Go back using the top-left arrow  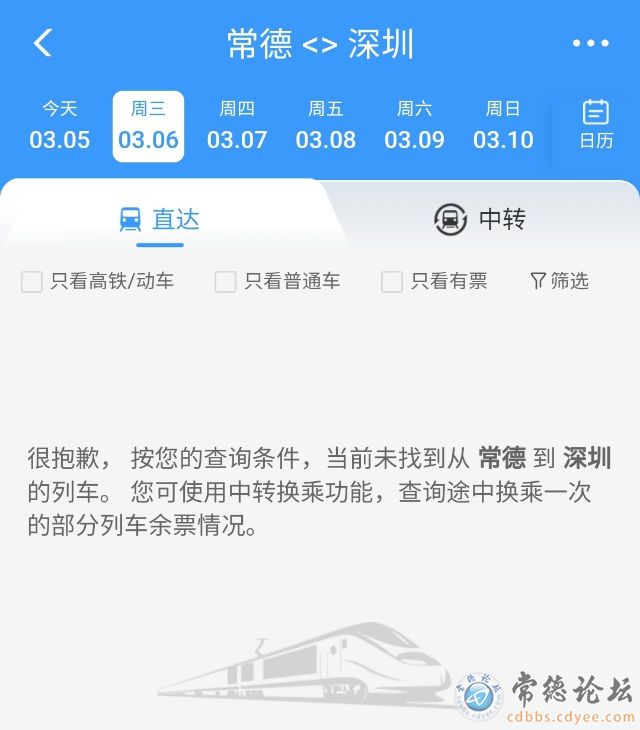pyautogui.click(x=42, y=43)
